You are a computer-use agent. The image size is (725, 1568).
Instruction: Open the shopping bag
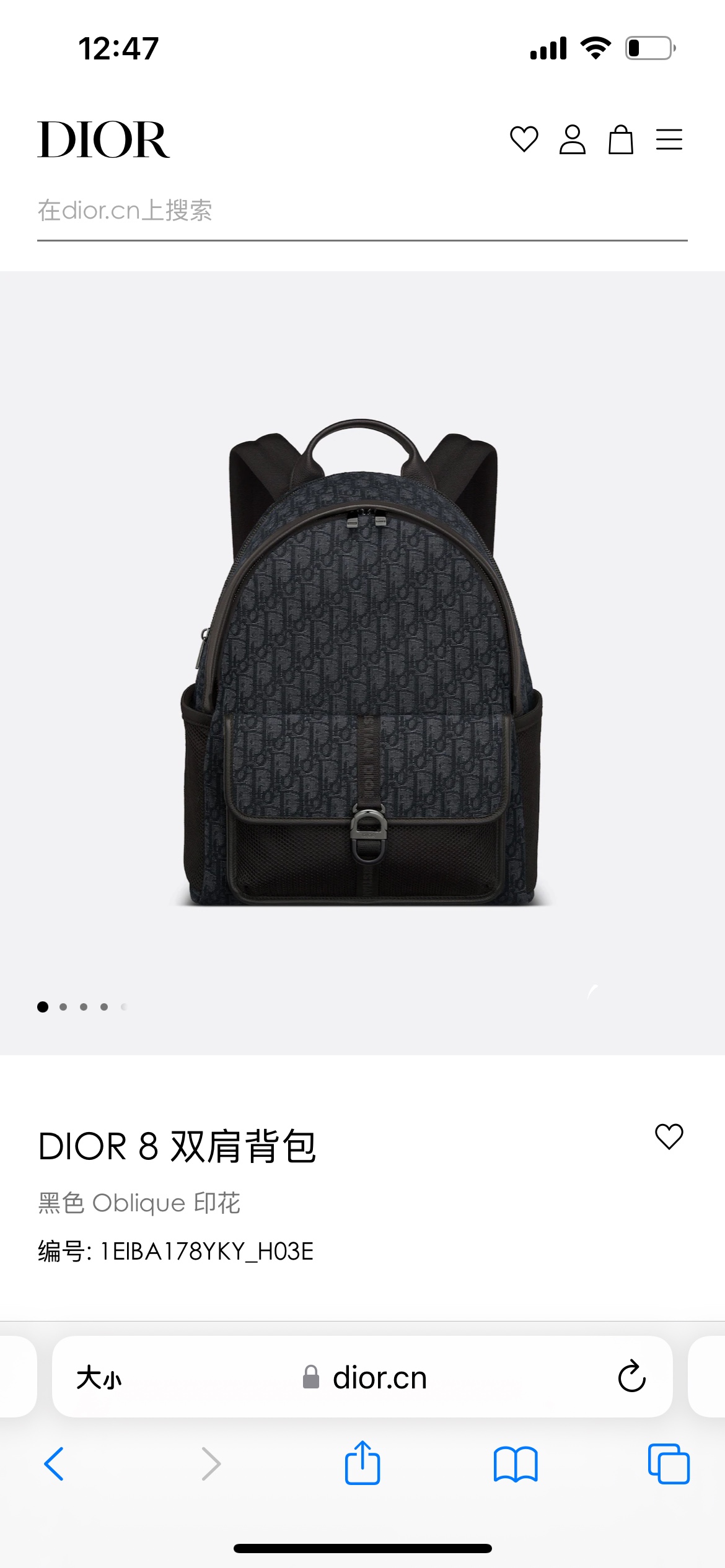pyautogui.click(x=620, y=139)
